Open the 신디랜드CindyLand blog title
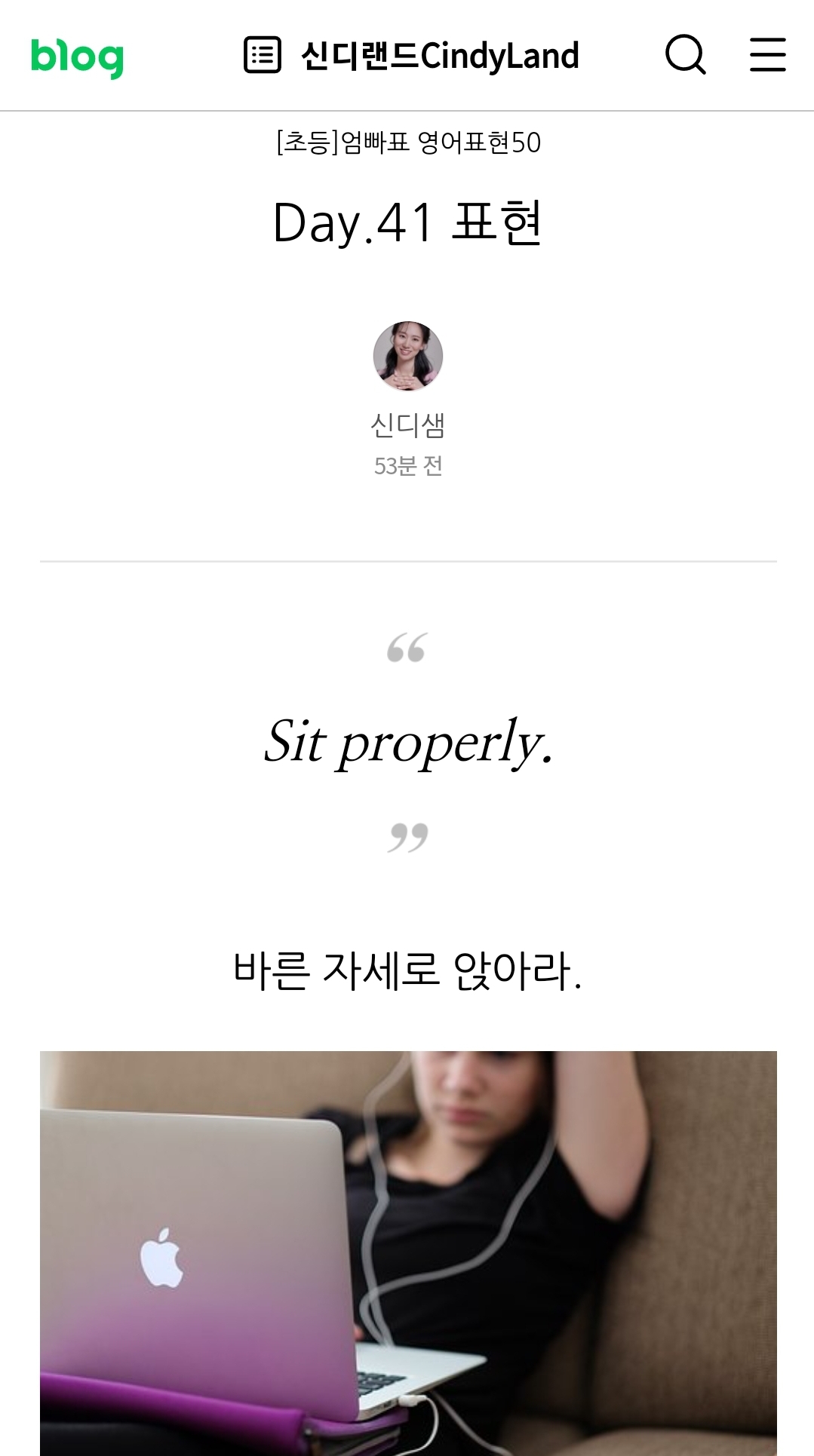814x1456 pixels. pos(440,56)
